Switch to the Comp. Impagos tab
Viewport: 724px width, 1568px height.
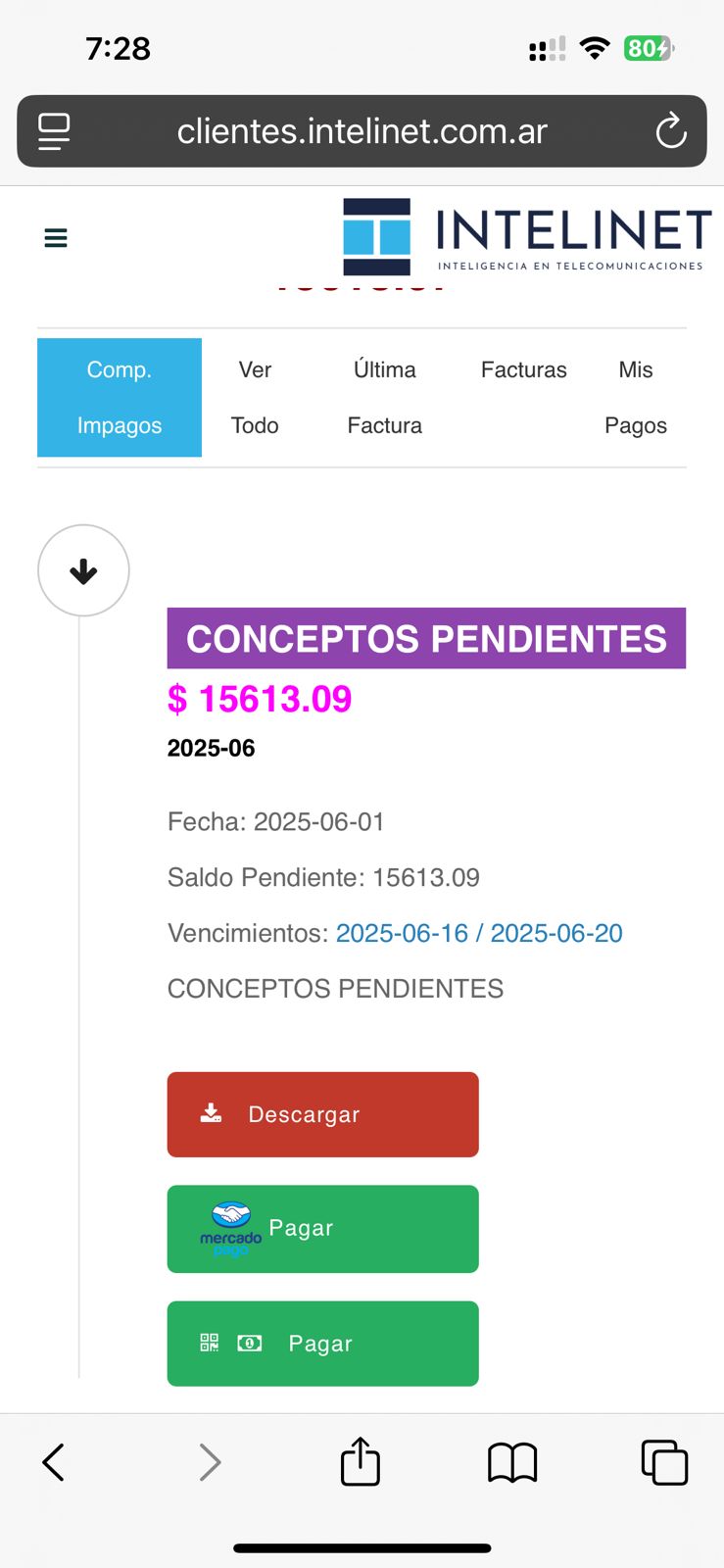(120, 398)
